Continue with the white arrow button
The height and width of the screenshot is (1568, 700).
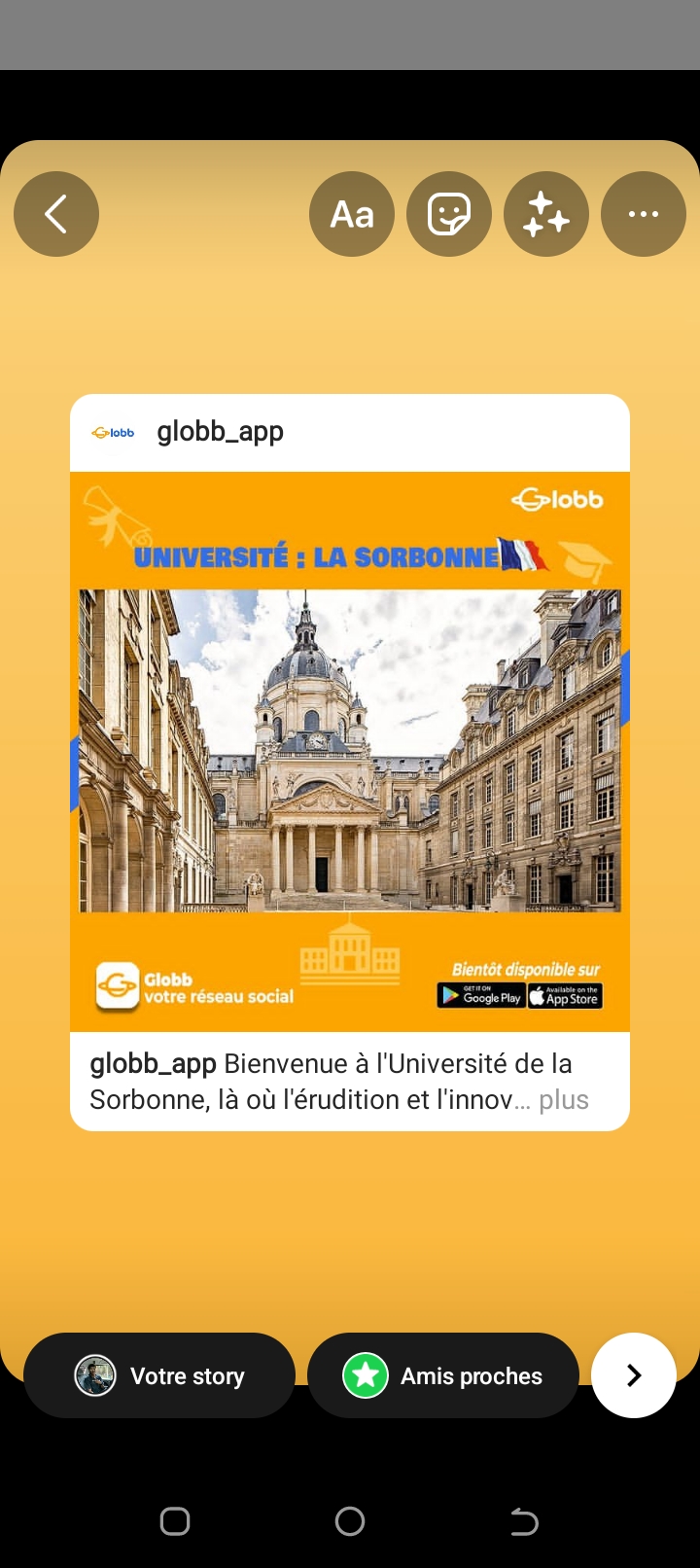[634, 1375]
